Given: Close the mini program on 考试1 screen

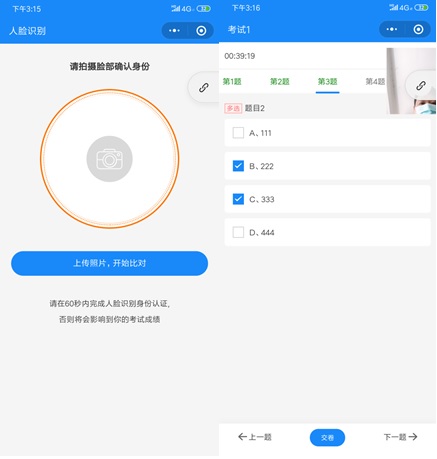Looking at the screenshot, I should (418, 29).
